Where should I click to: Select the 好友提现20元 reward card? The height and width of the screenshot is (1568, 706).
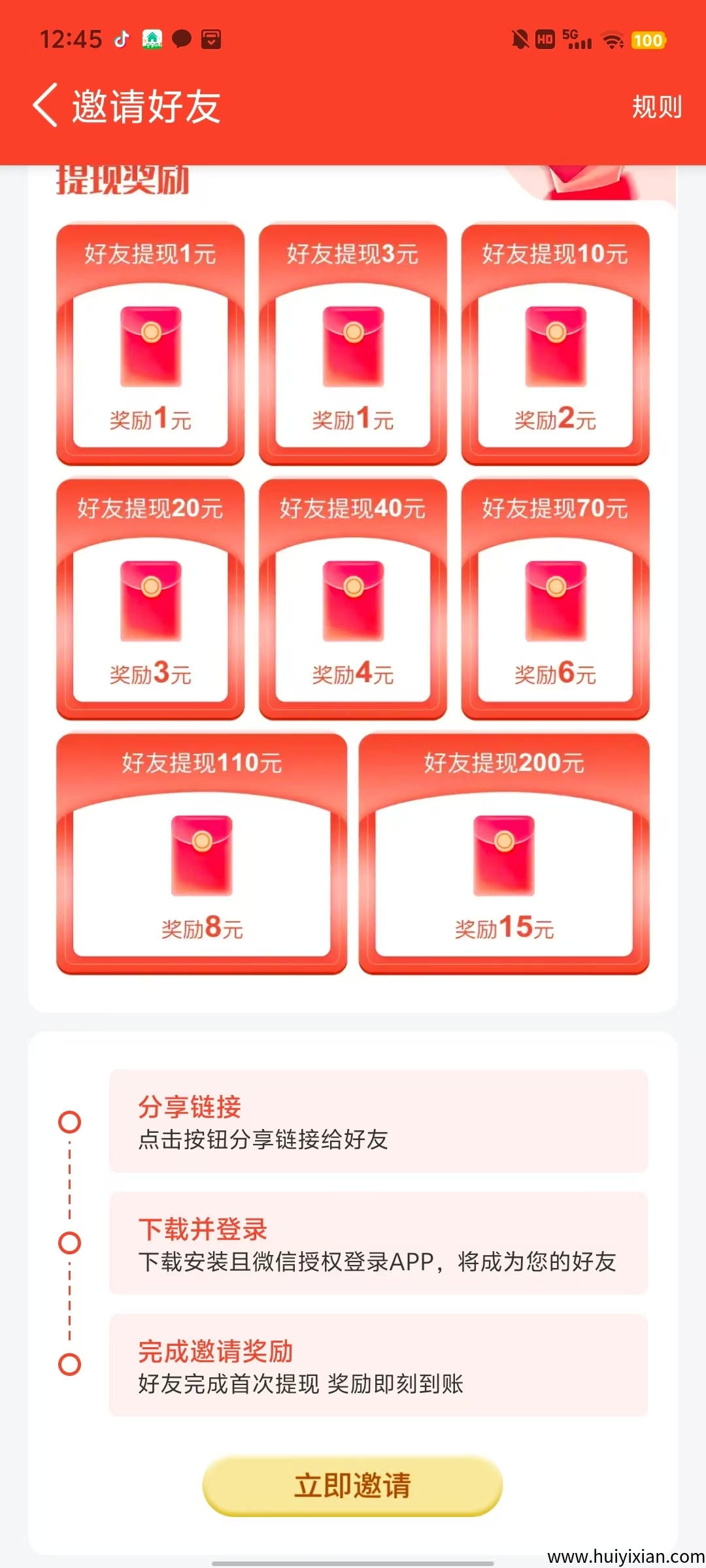tap(150, 598)
